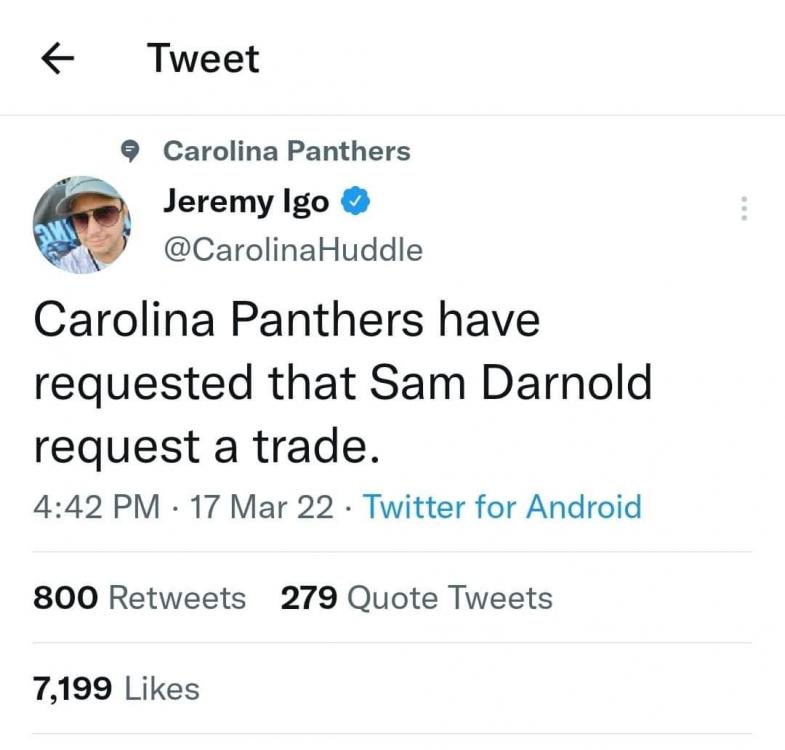This screenshot has width=785, height=750.
Task: View the 279 Quote Tweets
Action: coord(415,598)
